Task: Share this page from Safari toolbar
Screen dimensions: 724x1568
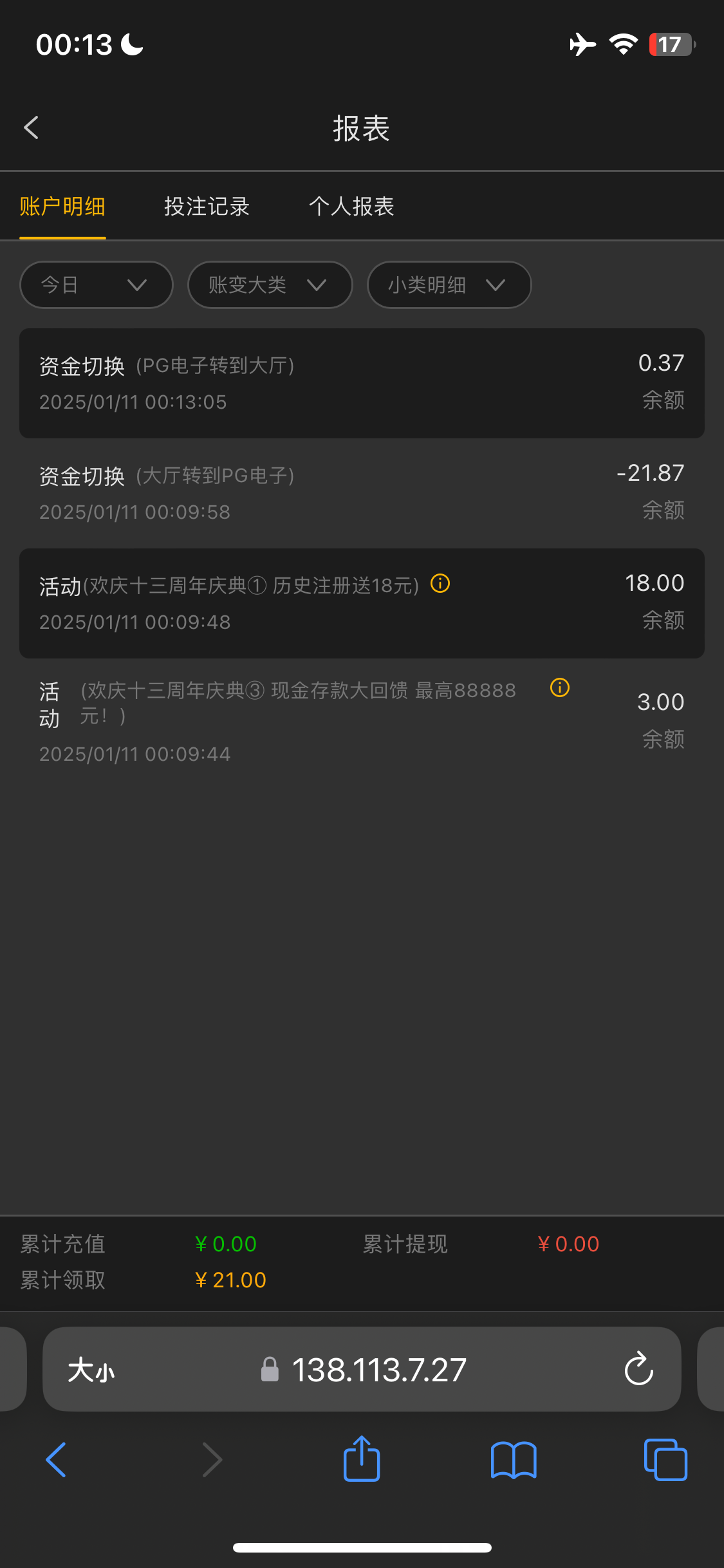Action: 362,1459
